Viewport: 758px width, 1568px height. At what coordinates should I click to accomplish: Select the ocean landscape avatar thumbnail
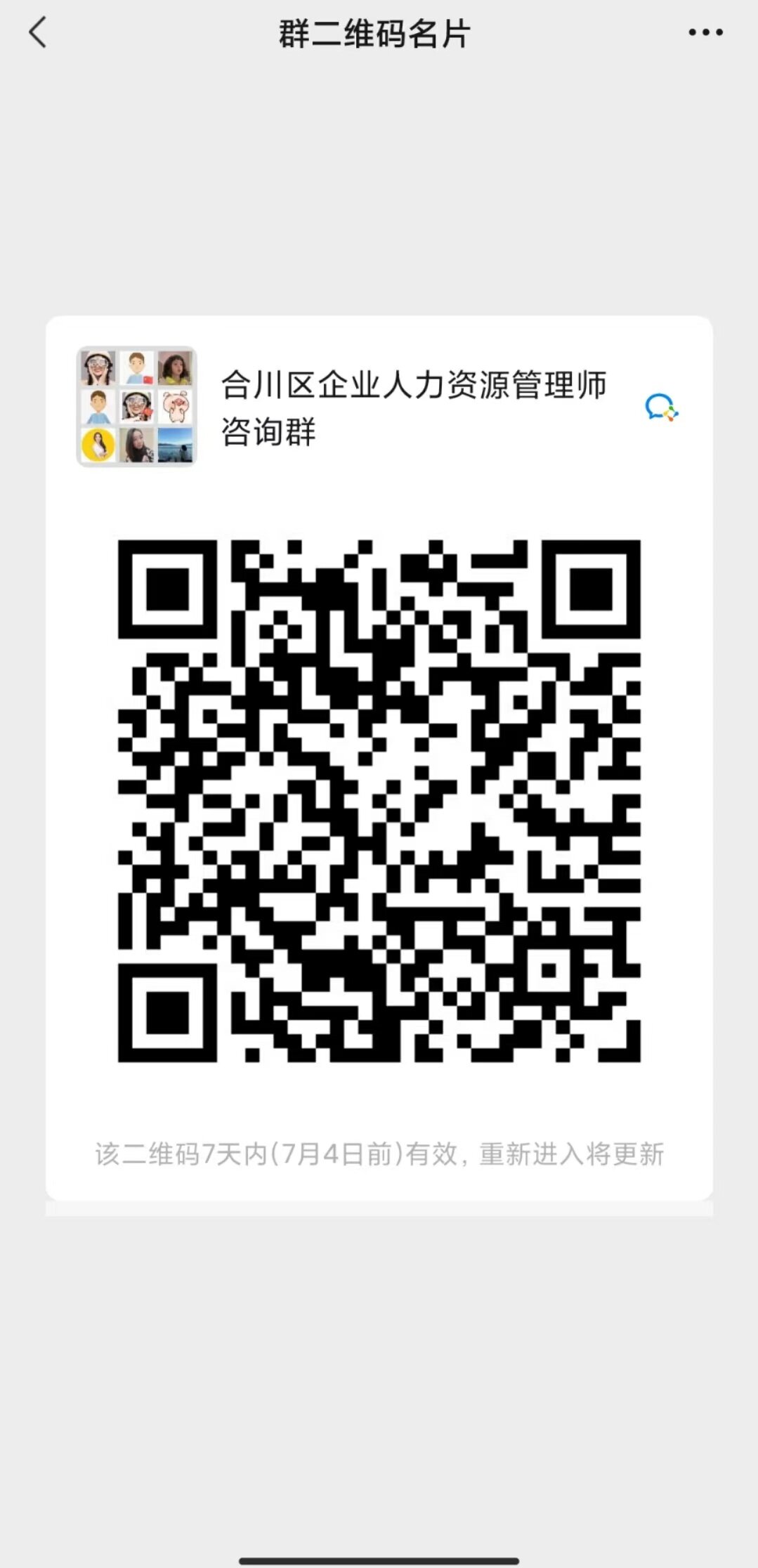175,445
